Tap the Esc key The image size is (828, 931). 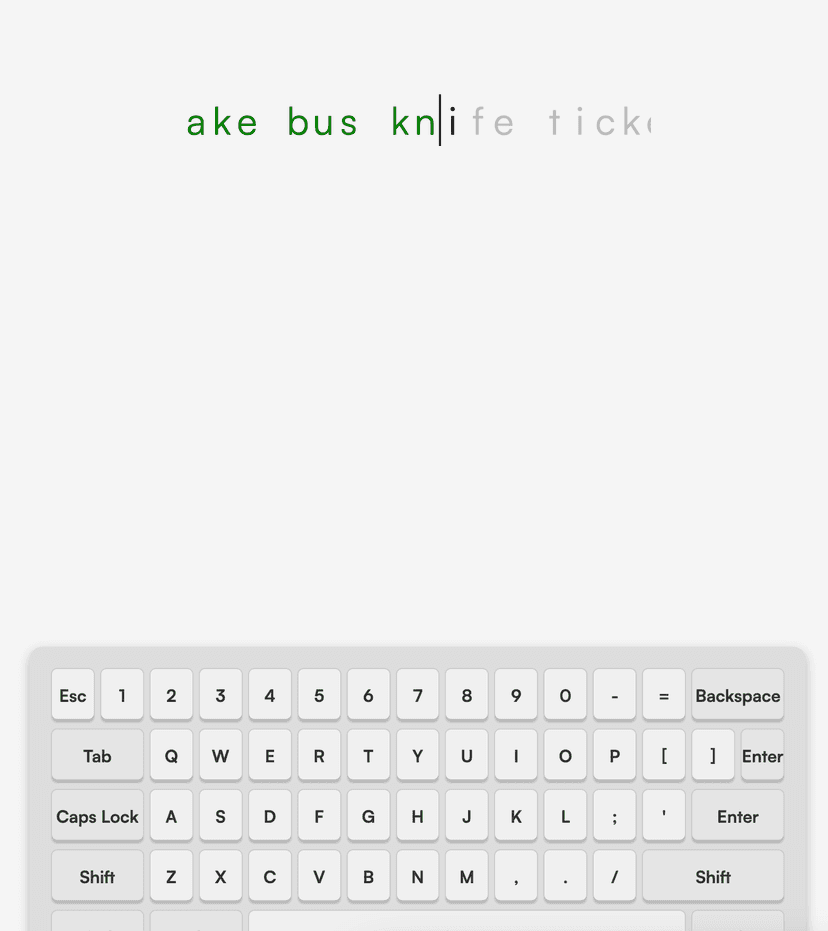click(73, 696)
